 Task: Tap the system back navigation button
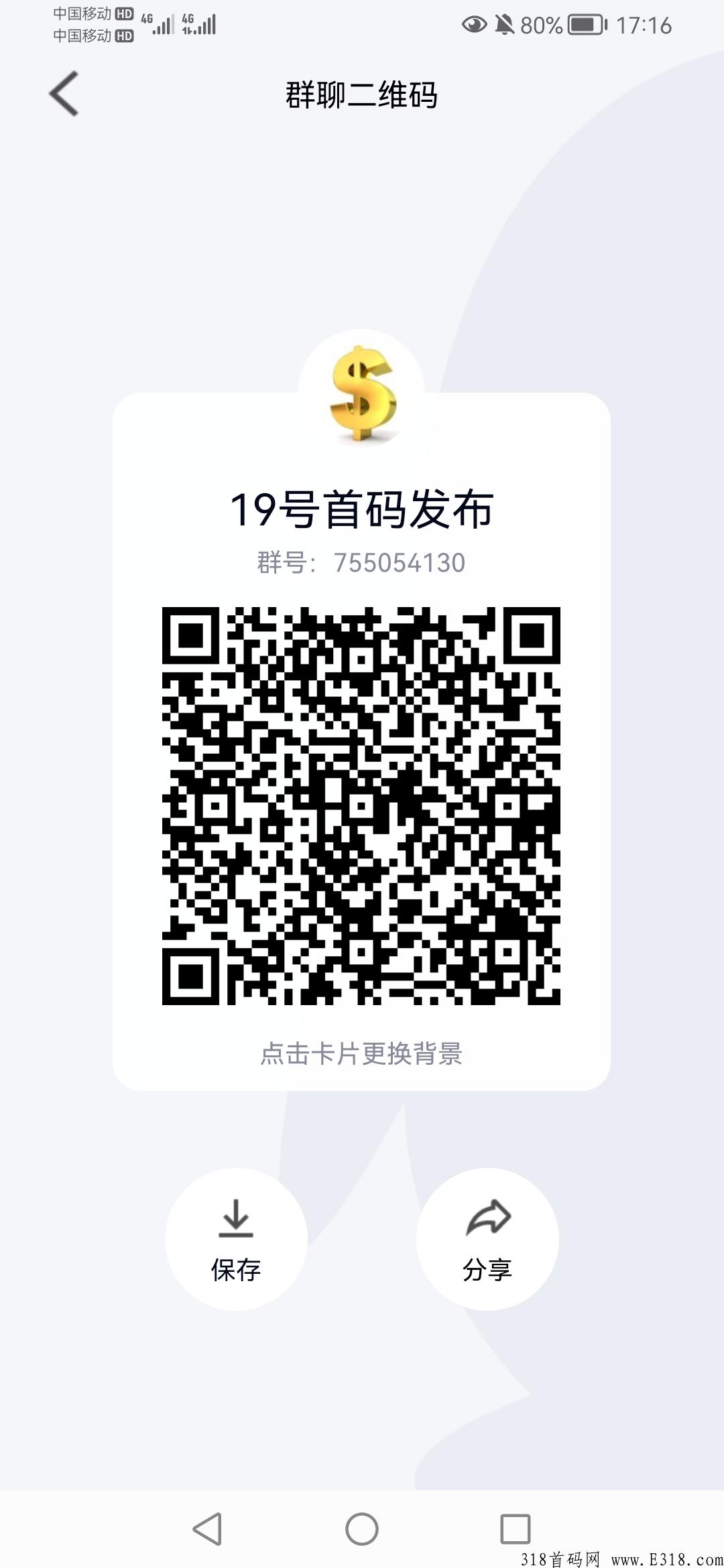pos(207,1529)
